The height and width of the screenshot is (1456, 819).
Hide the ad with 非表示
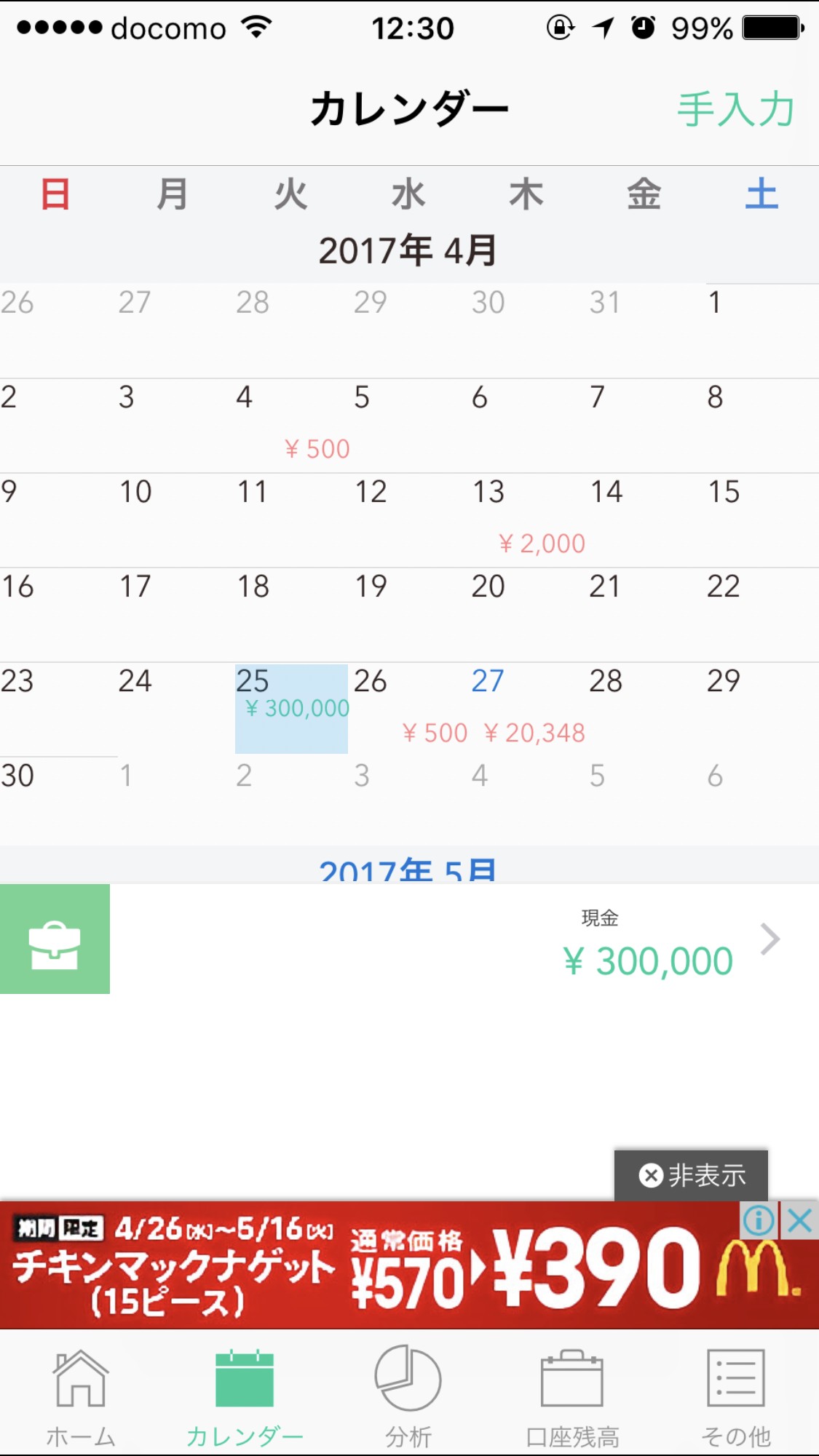692,1175
